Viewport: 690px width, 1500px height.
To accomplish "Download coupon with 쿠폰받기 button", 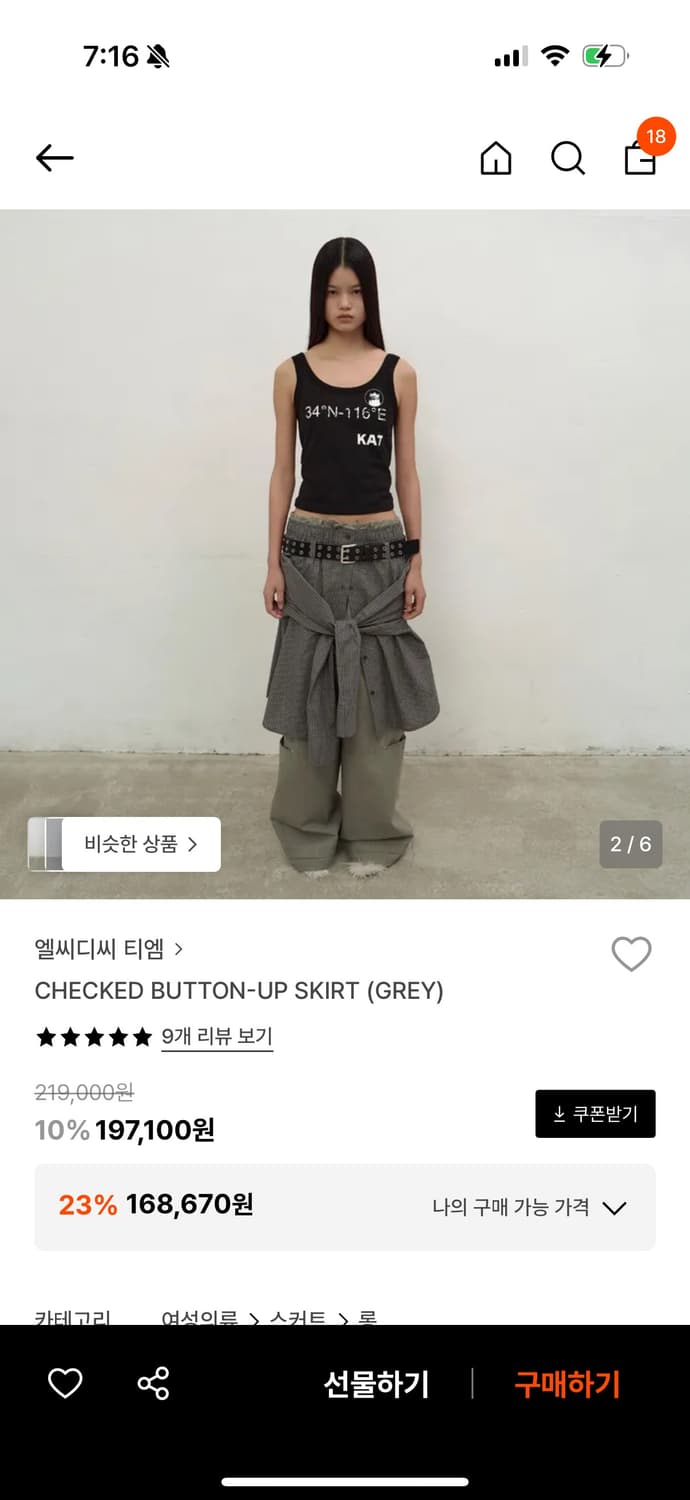I will pyautogui.click(x=595, y=1114).
